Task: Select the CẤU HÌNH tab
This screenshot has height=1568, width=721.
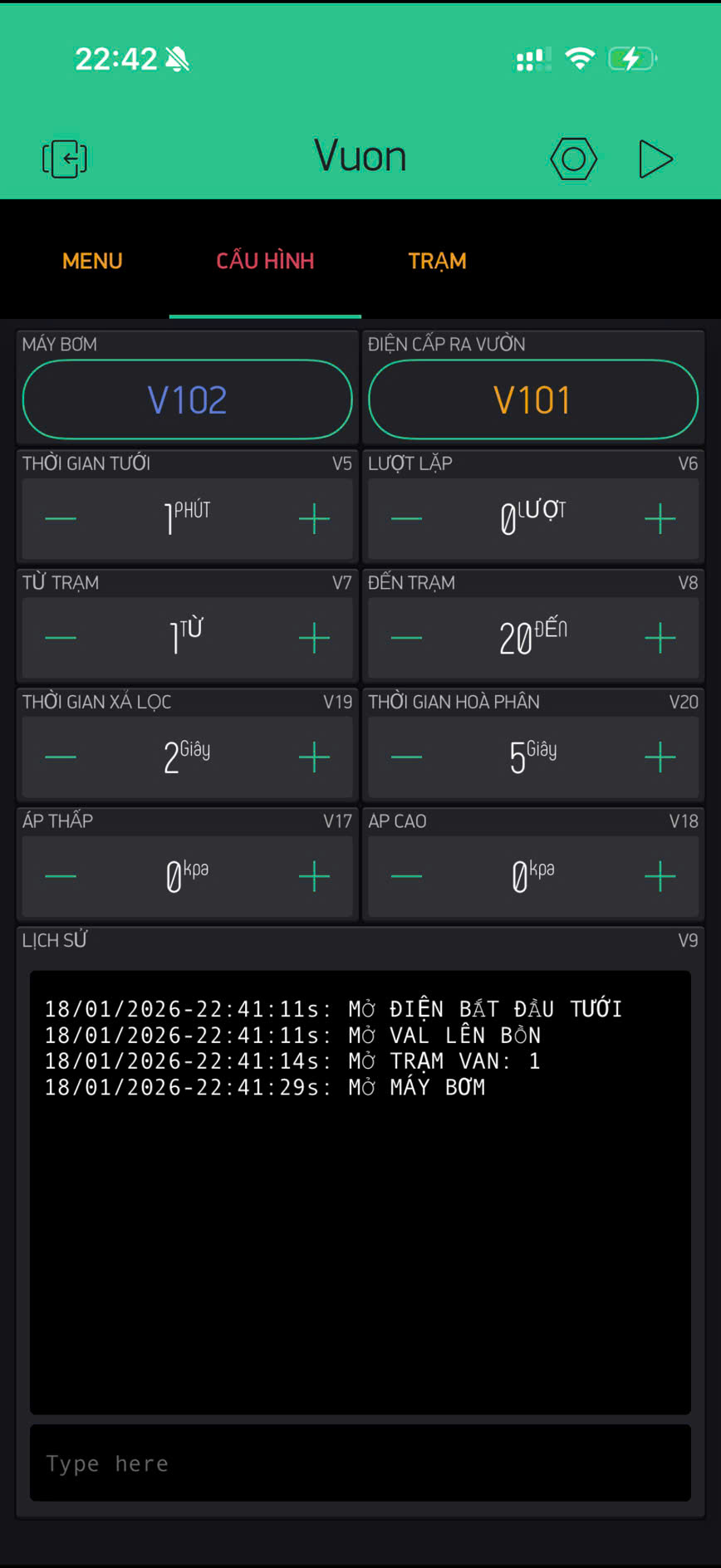Action: pos(265,261)
